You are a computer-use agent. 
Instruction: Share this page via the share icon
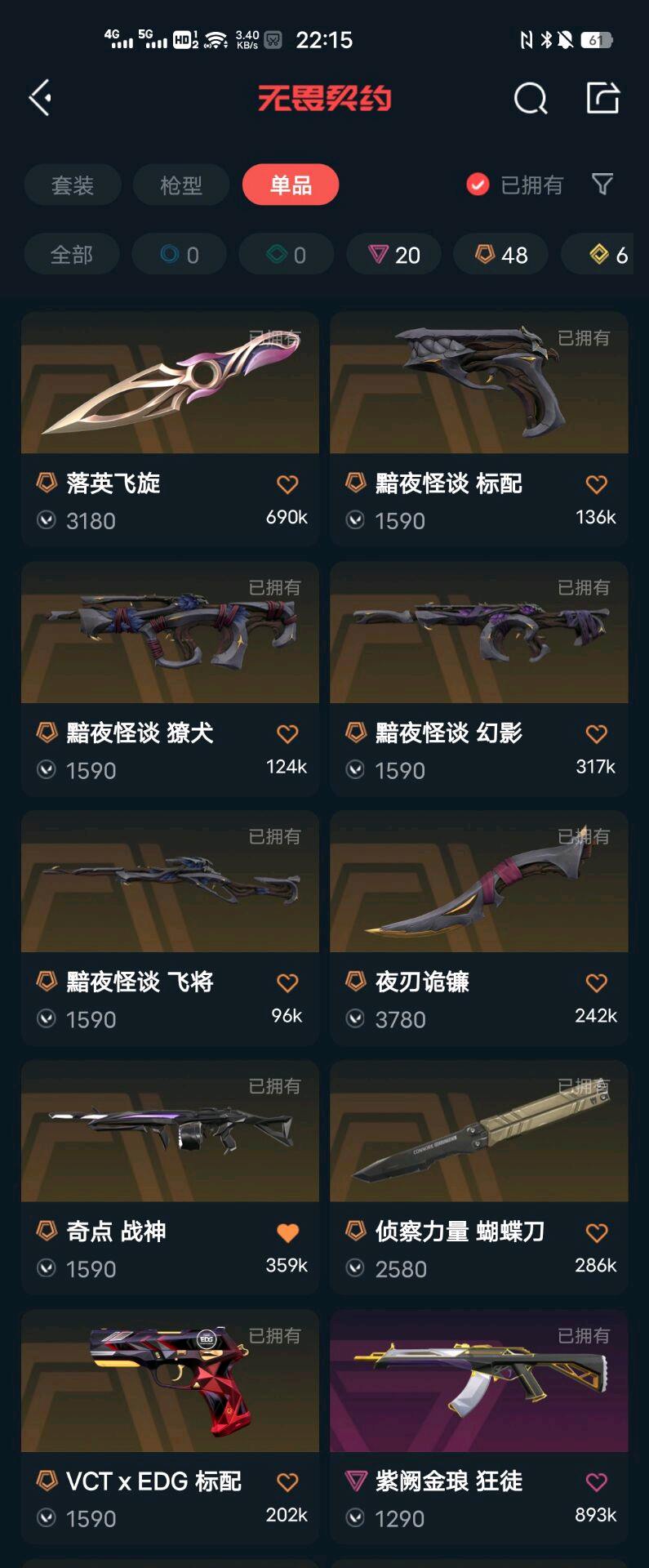tap(603, 98)
